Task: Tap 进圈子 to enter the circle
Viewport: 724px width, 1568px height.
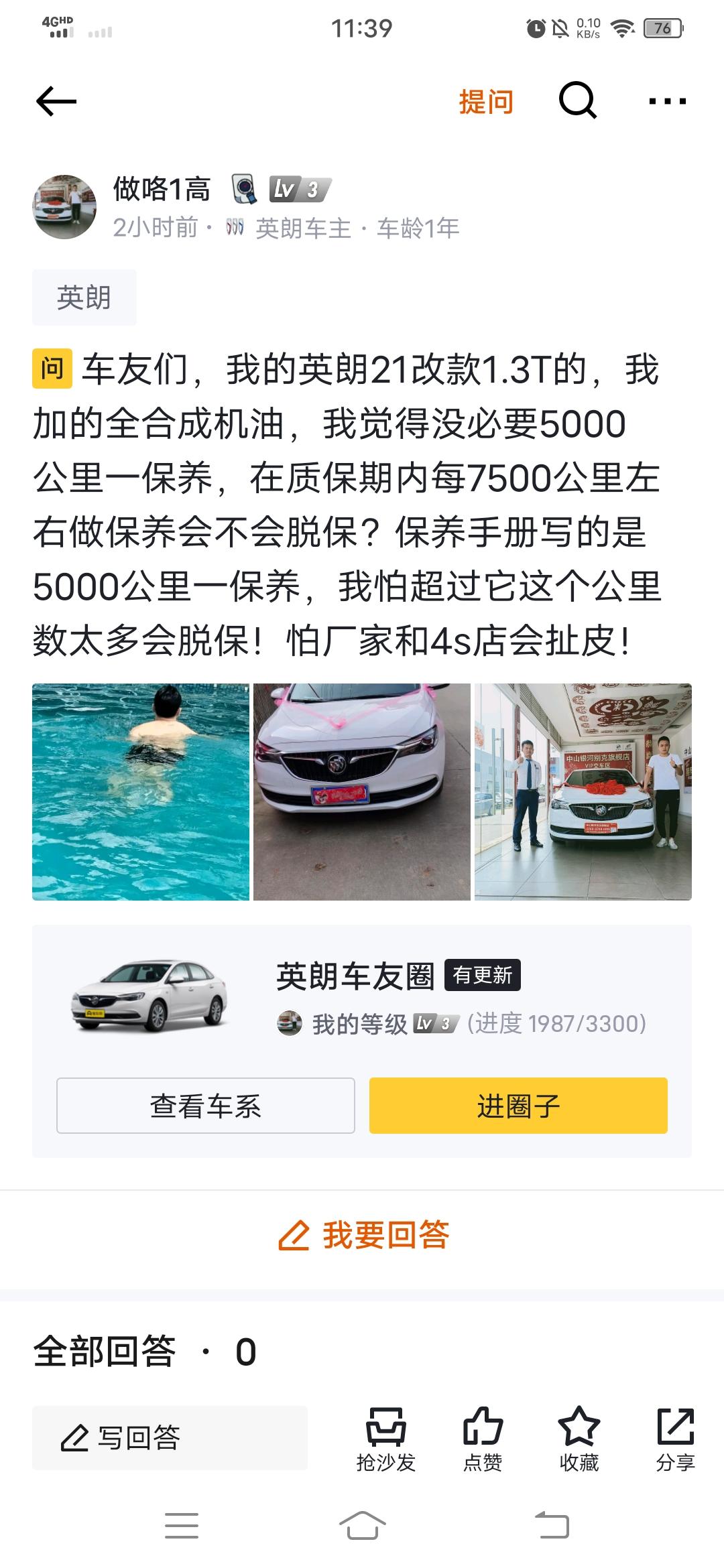Action: [x=518, y=1106]
